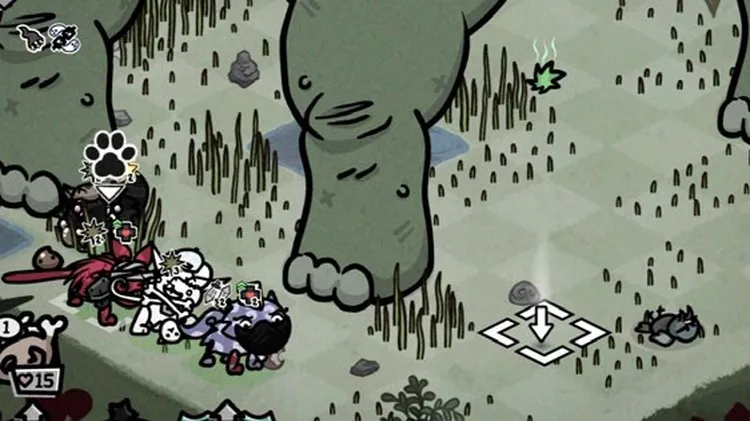Select the tile highlighted by the arrow cursor
The image size is (750, 421).
[543, 332]
